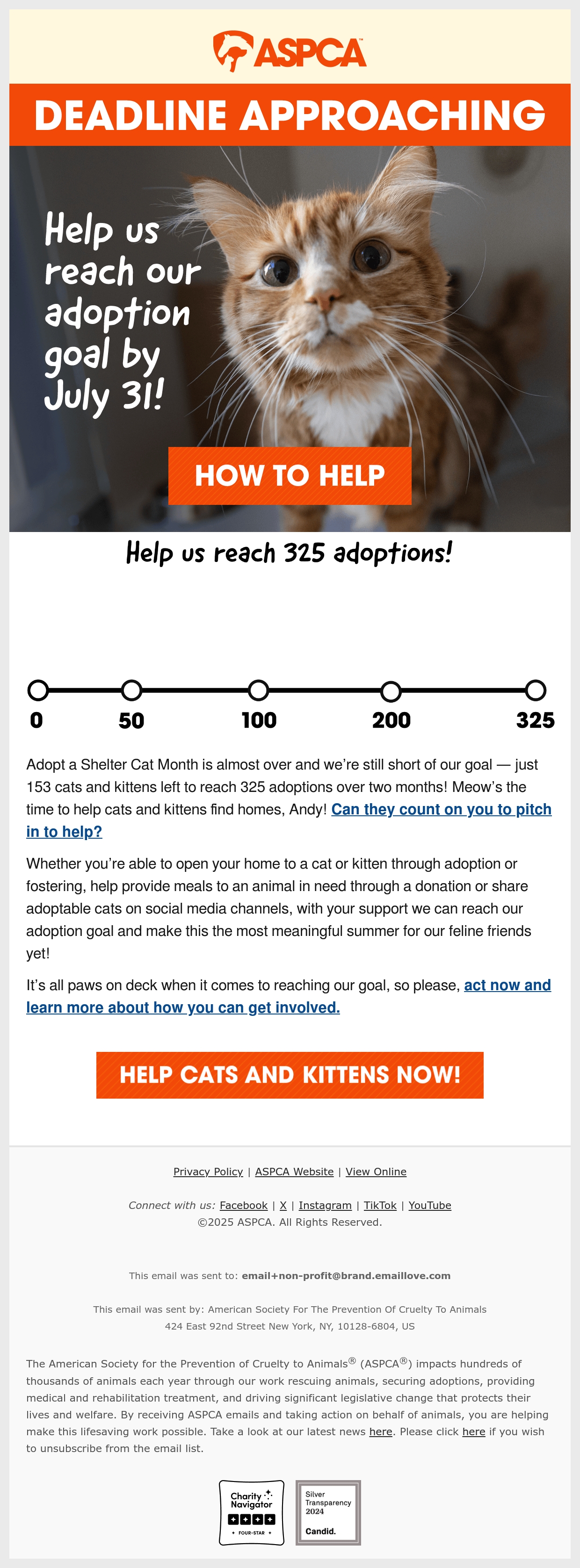Open the View Online link

coord(376,1172)
